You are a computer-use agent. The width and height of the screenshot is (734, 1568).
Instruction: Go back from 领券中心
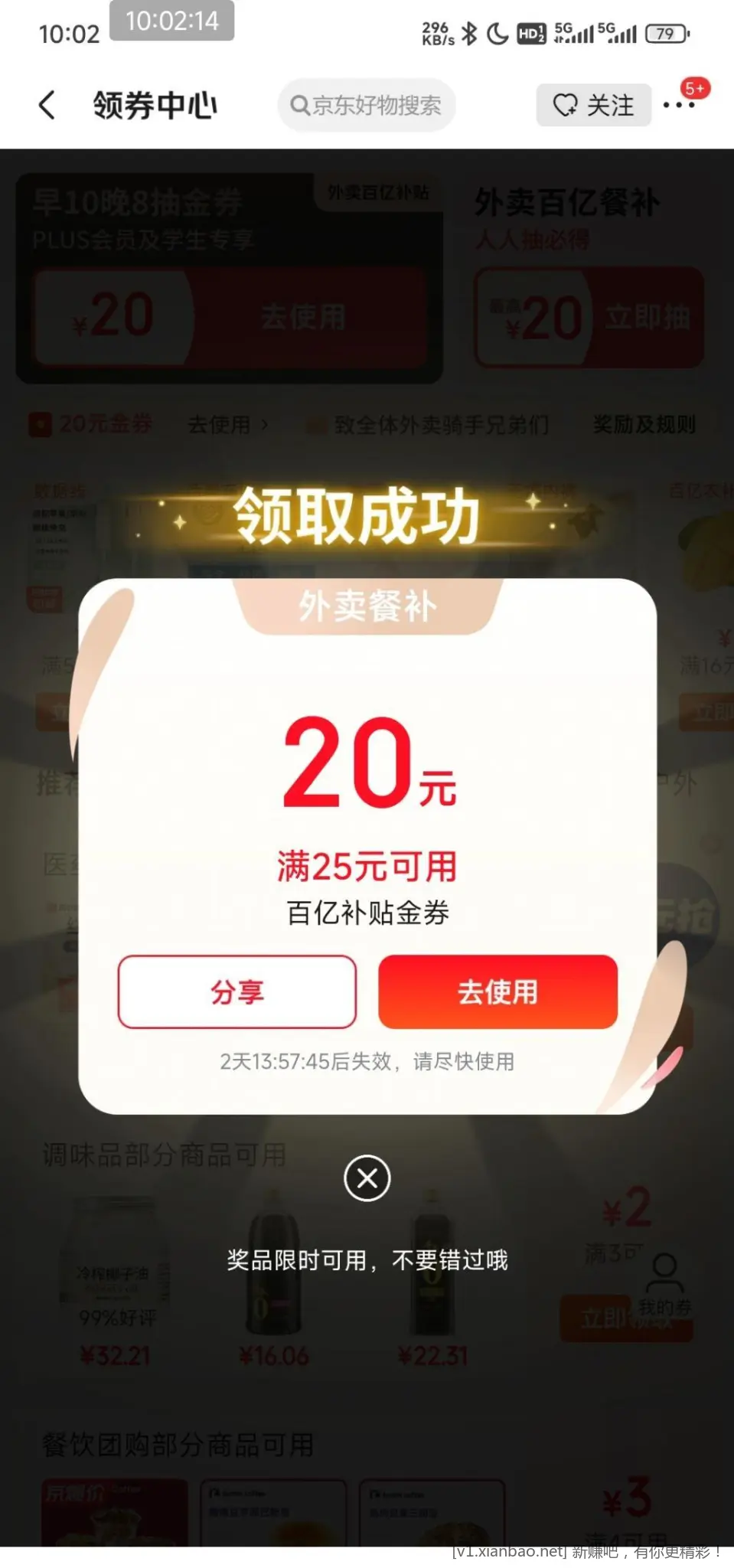click(x=47, y=105)
